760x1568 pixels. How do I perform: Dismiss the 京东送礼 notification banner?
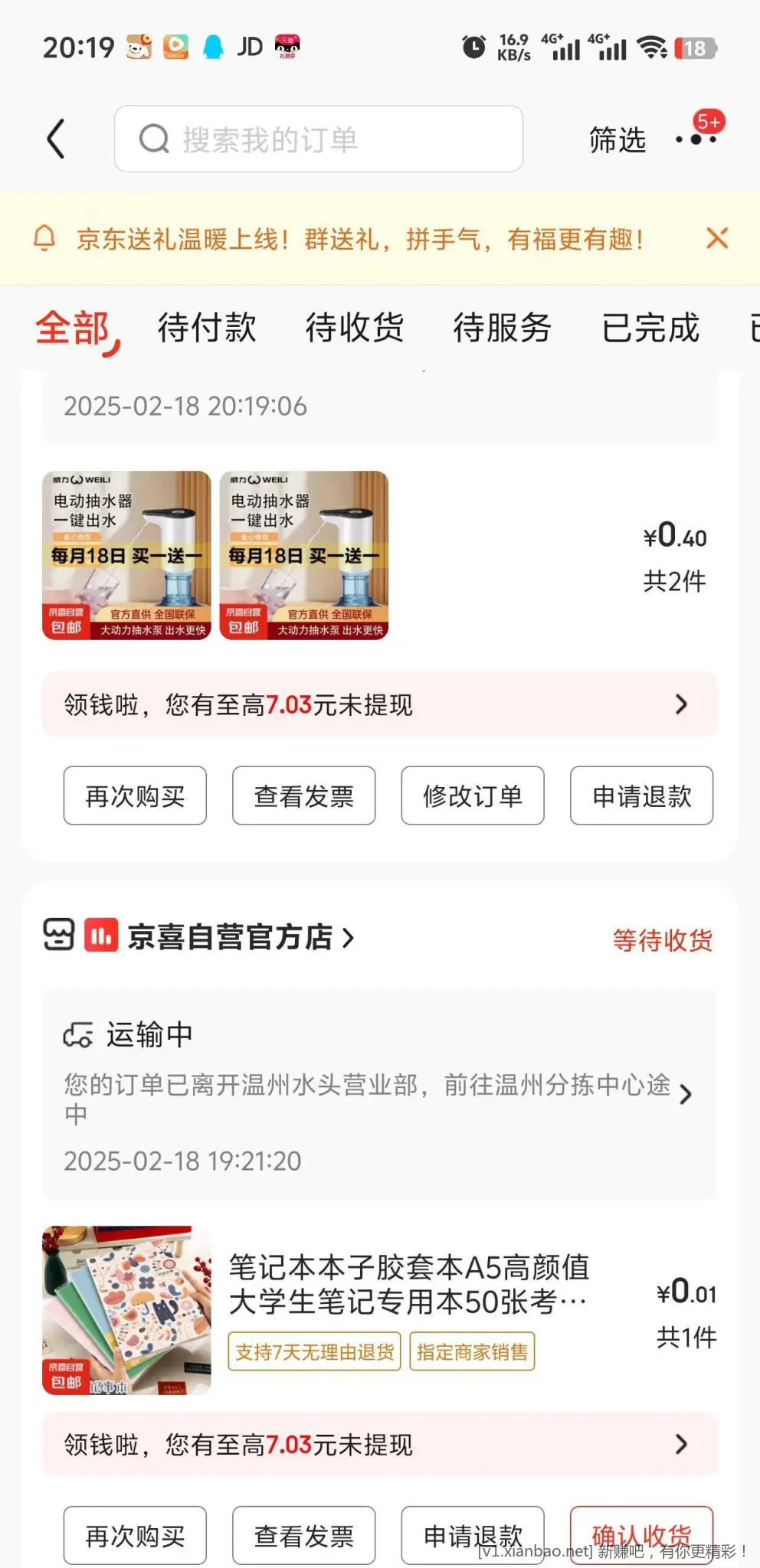point(716,239)
